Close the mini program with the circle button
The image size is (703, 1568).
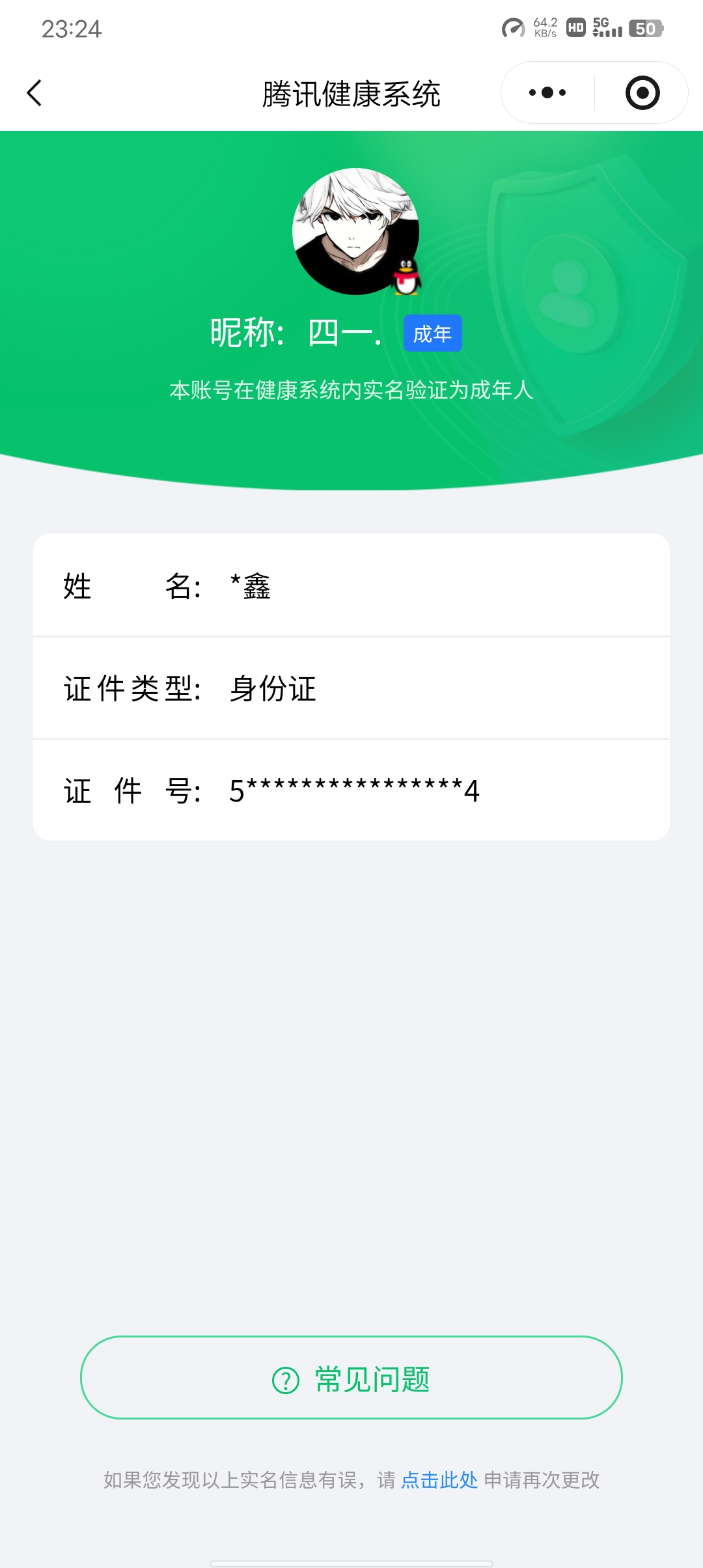click(x=642, y=93)
